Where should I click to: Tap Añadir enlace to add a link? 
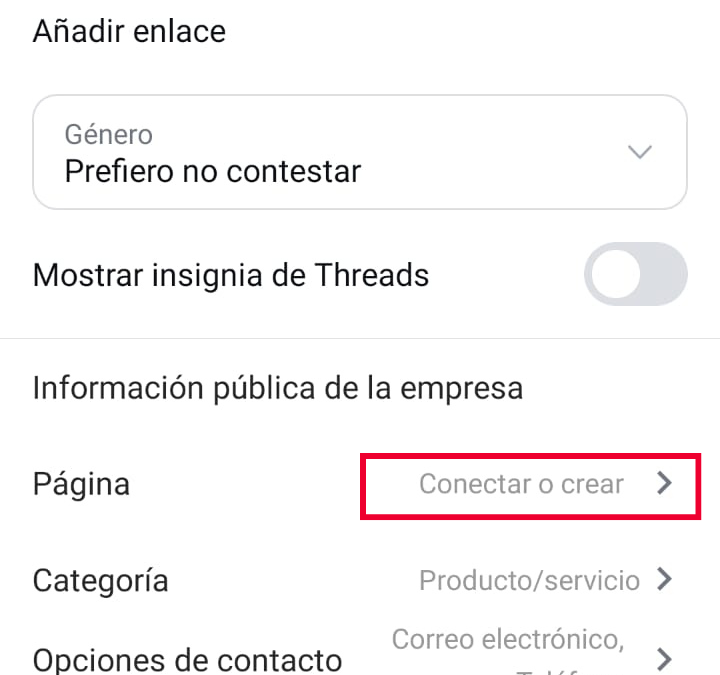click(129, 32)
